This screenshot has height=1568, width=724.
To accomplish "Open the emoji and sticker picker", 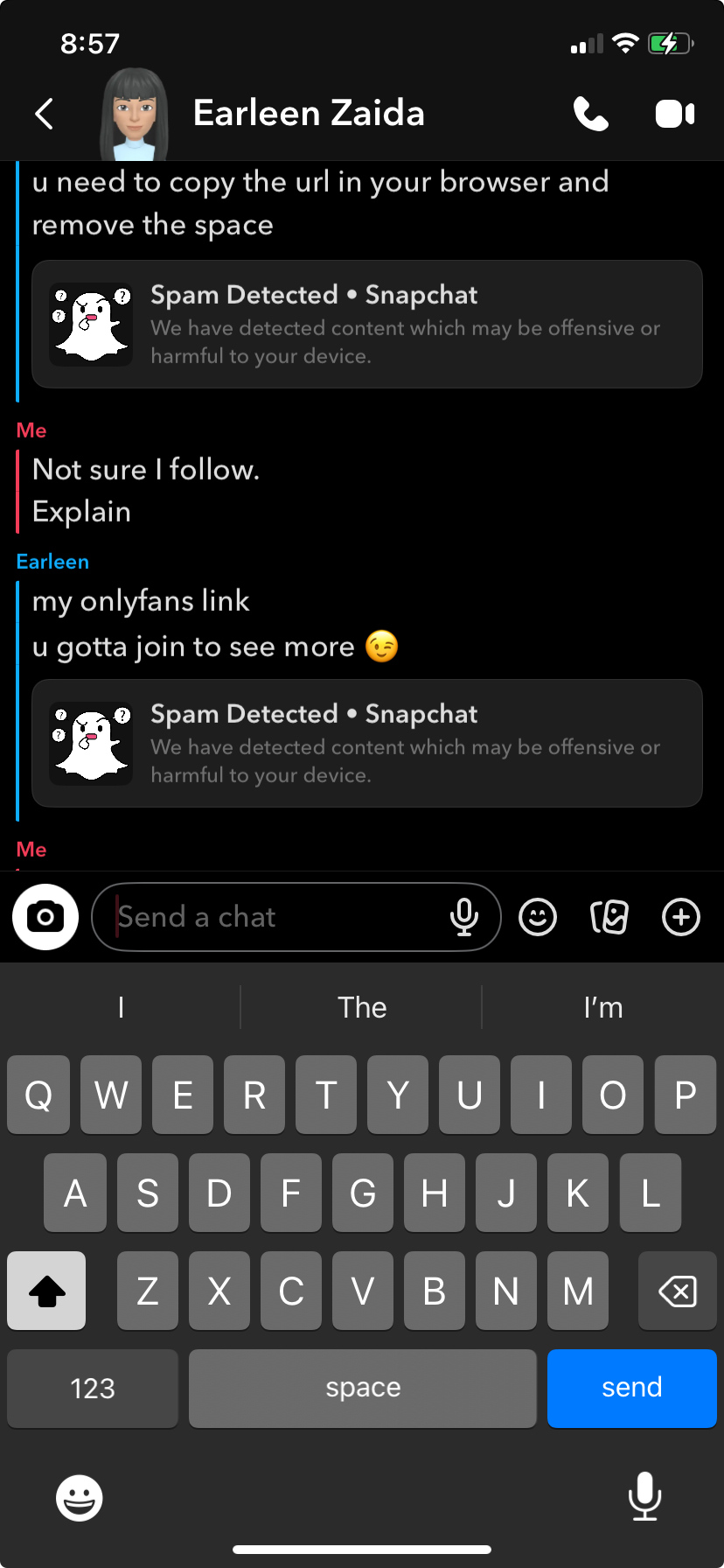I will [x=538, y=917].
